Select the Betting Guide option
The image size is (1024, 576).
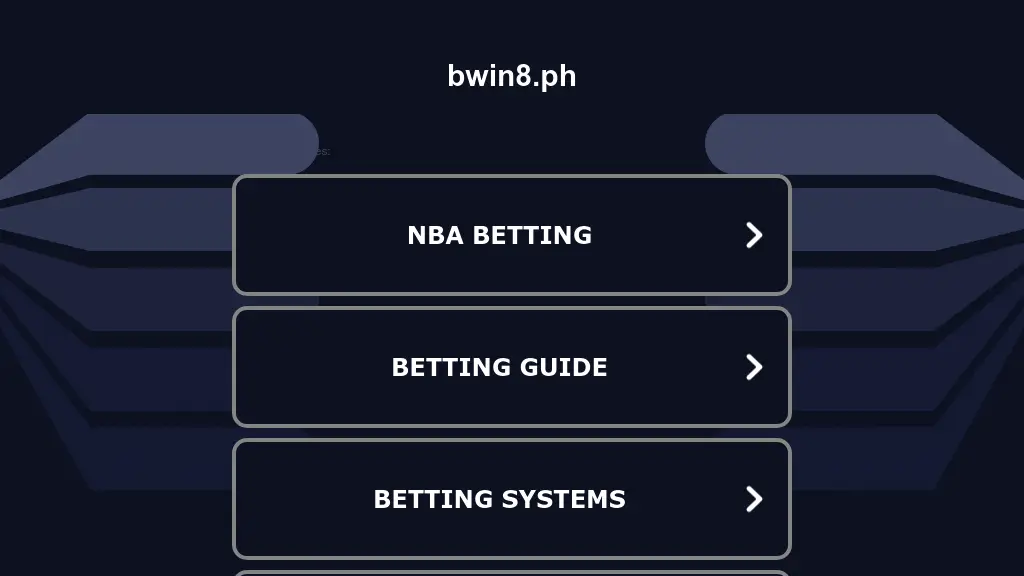[x=511, y=367]
